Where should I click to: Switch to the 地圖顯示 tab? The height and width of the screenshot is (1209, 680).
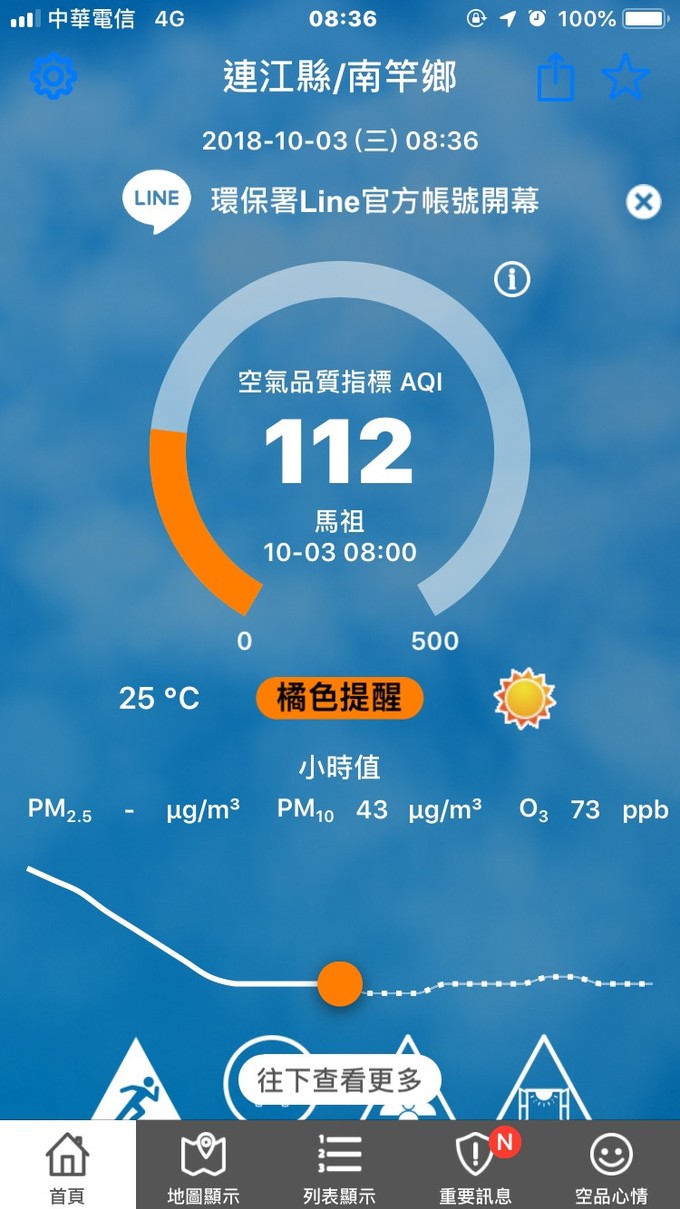pyautogui.click(x=203, y=1166)
